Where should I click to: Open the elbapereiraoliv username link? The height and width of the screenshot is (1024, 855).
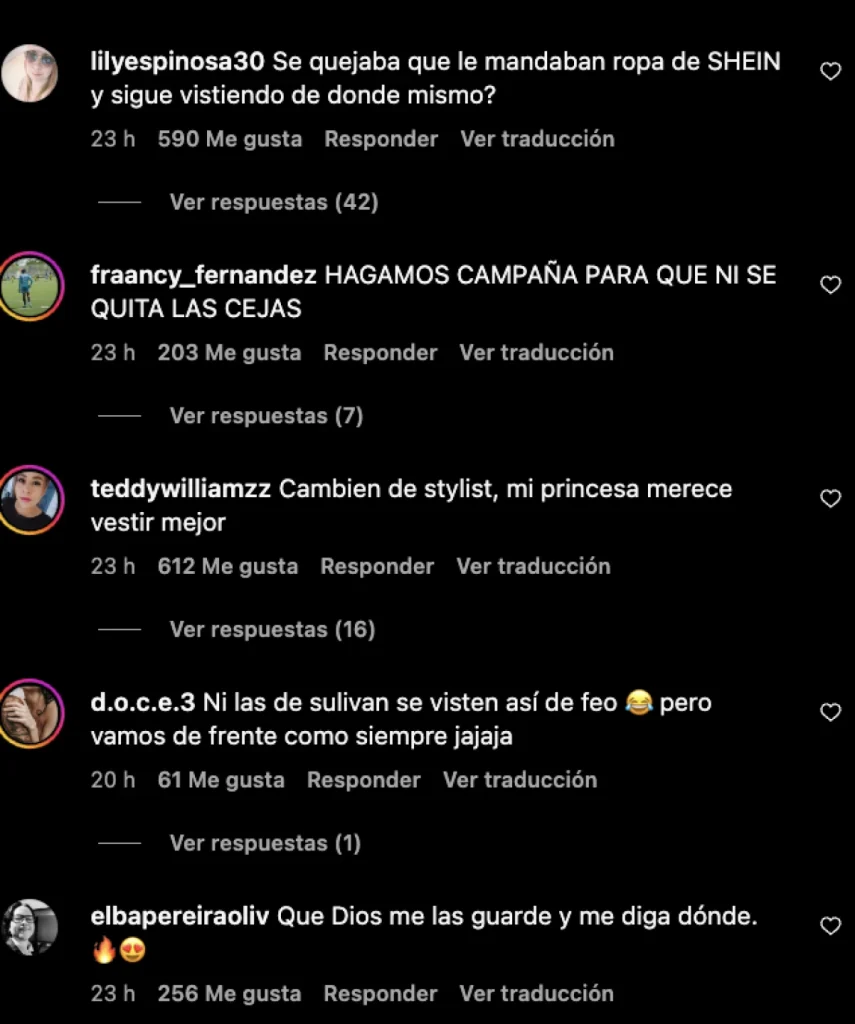coord(180,916)
